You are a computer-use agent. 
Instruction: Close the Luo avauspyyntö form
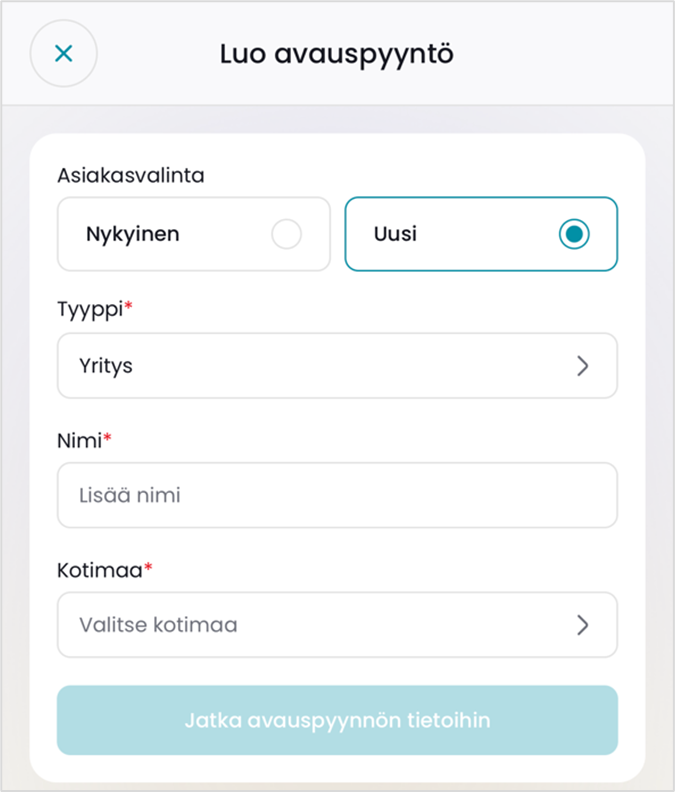pyautogui.click(x=64, y=54)
